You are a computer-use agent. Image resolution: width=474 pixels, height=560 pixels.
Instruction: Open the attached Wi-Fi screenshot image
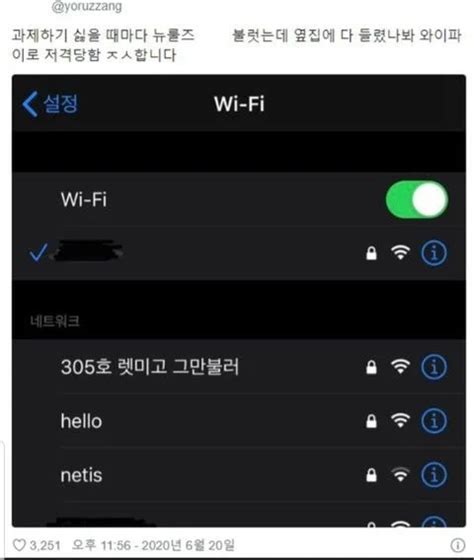[239, 301]
